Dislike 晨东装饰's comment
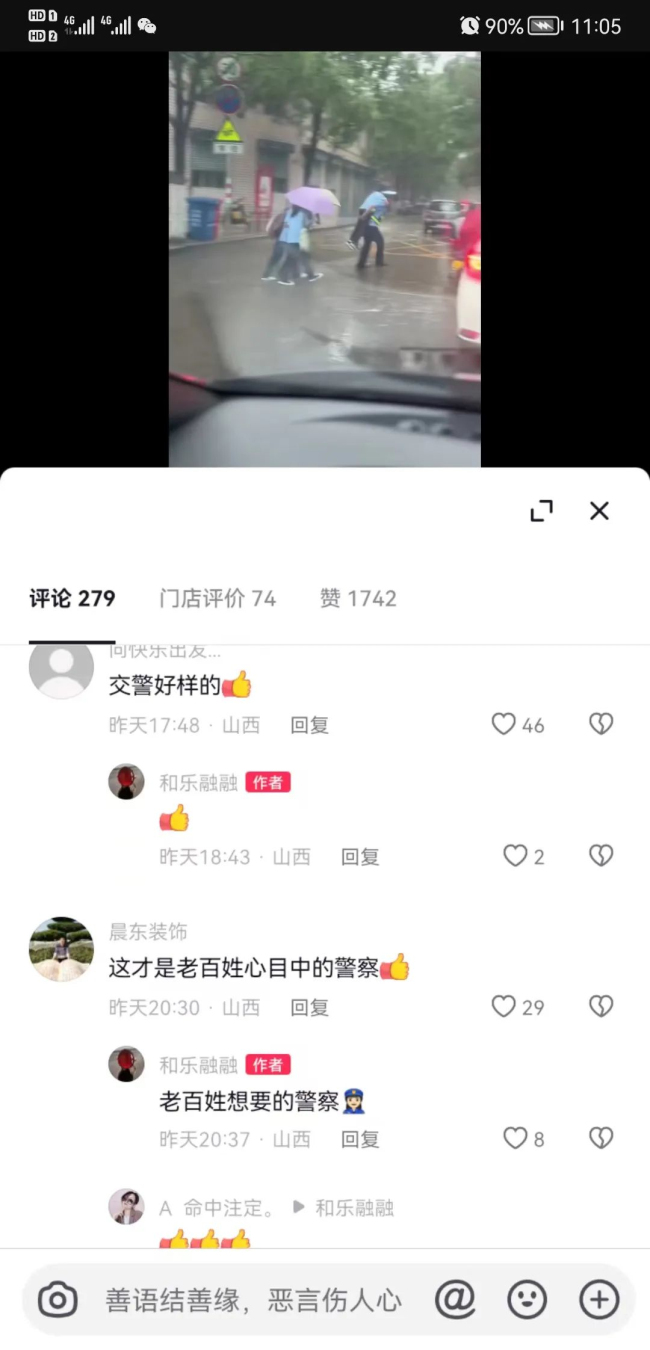This screenshot has height=1350, width=650. coord(601,1006)
